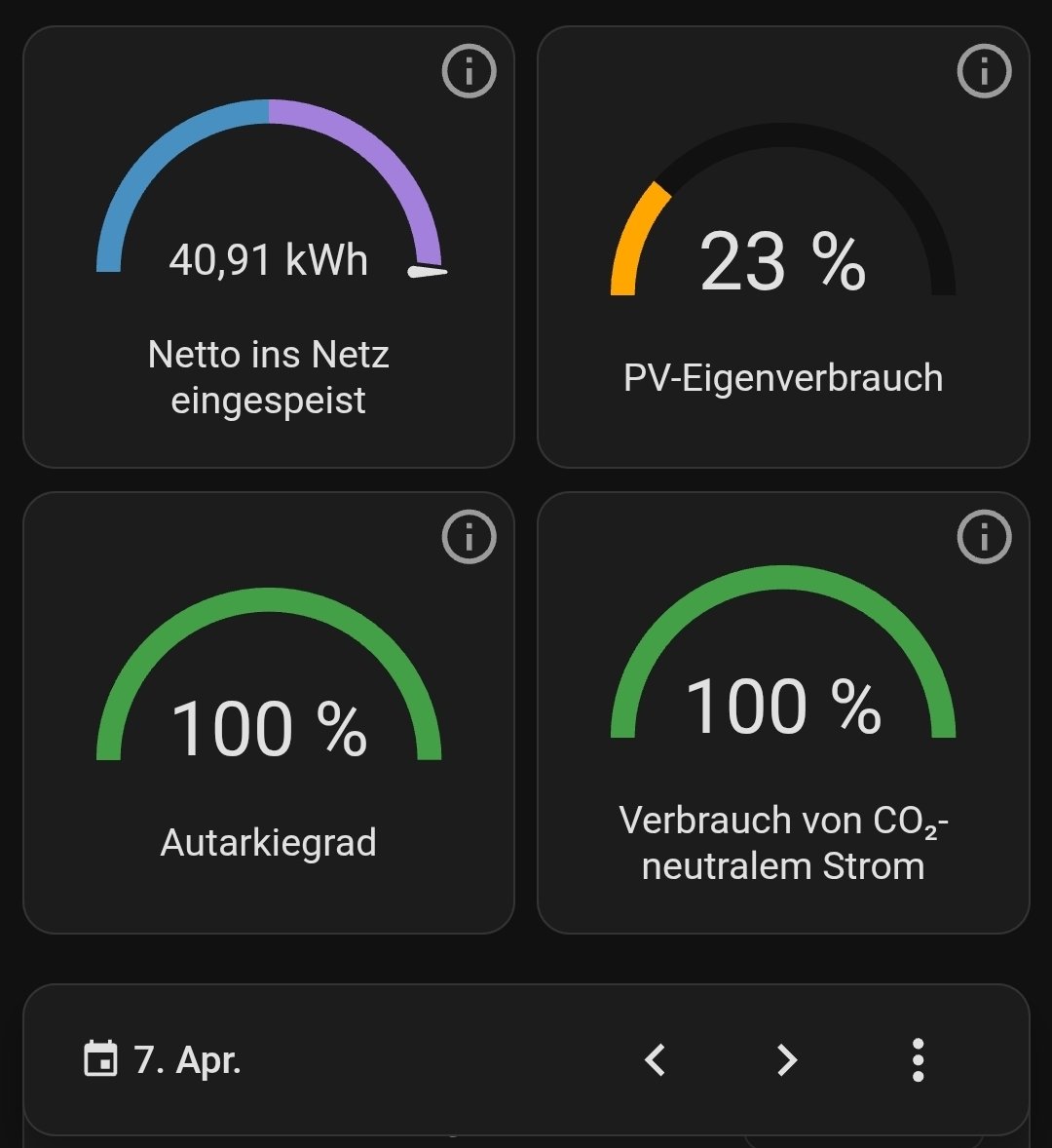Viewport: 1052px width, 1148px height.
Task: Open info for Netto ins Netz eingespeist
Action: 469,71
